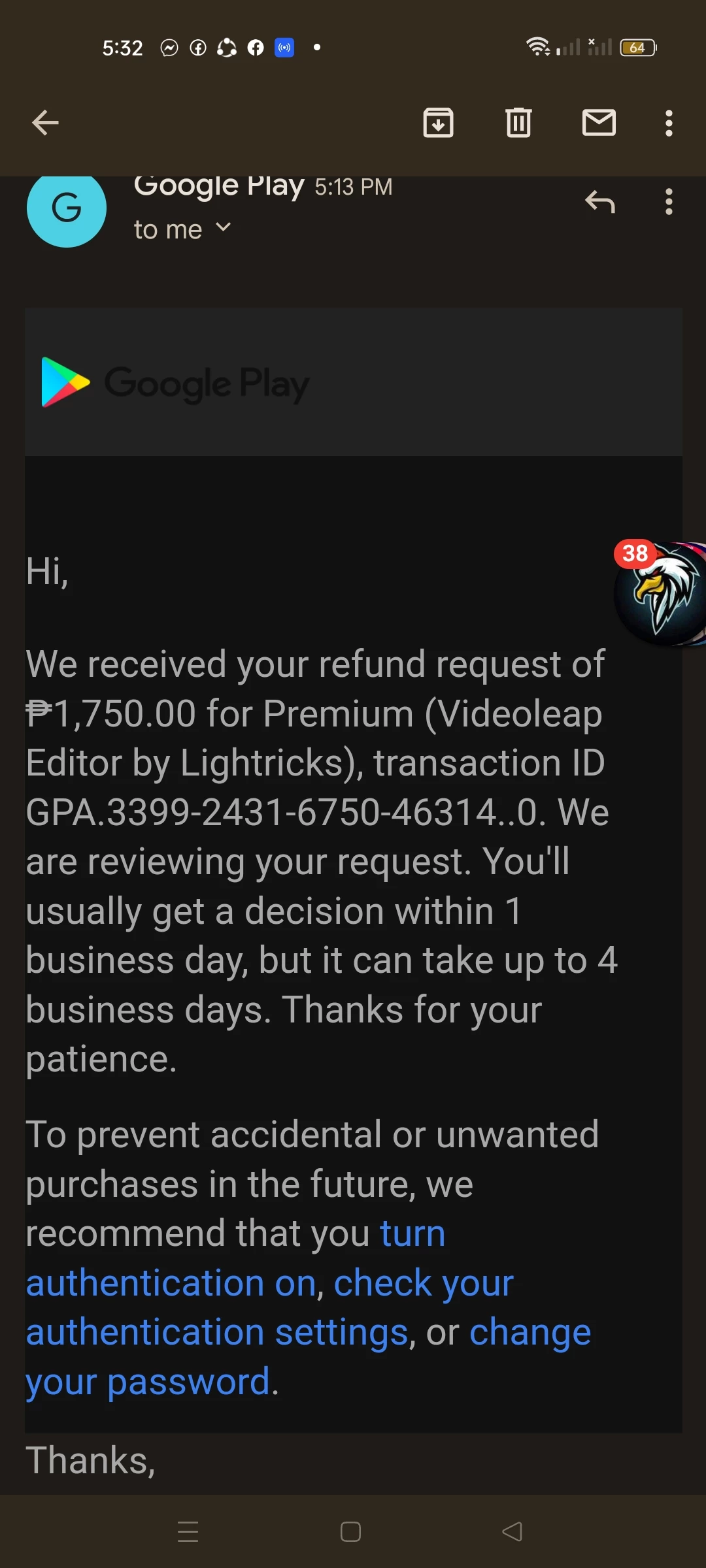Show recent apps from the navigation bar
Viewport: 706px width, 1568px height.
click(x=188, y=1531)
